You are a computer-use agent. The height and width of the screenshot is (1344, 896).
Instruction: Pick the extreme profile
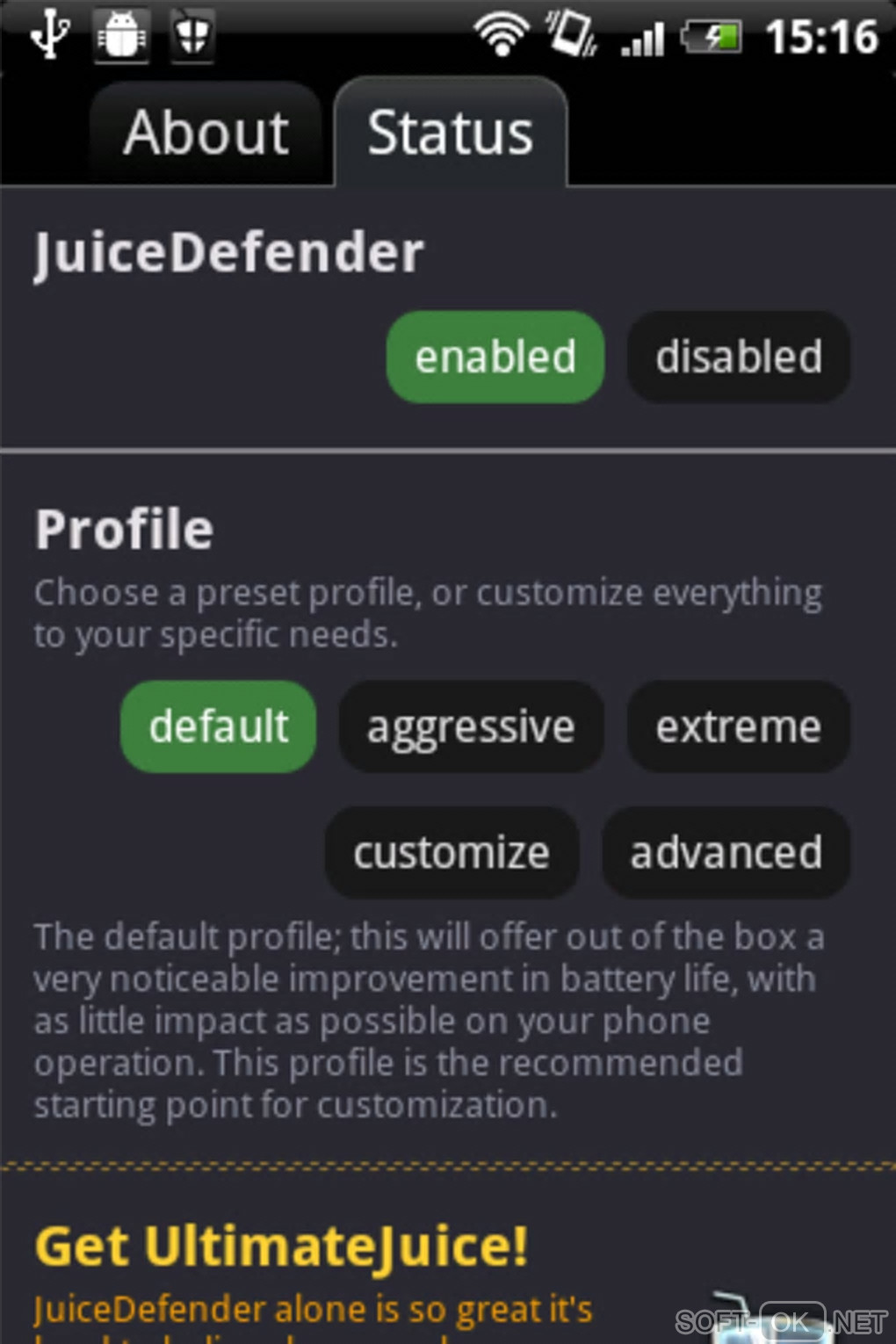click(738, 726)
